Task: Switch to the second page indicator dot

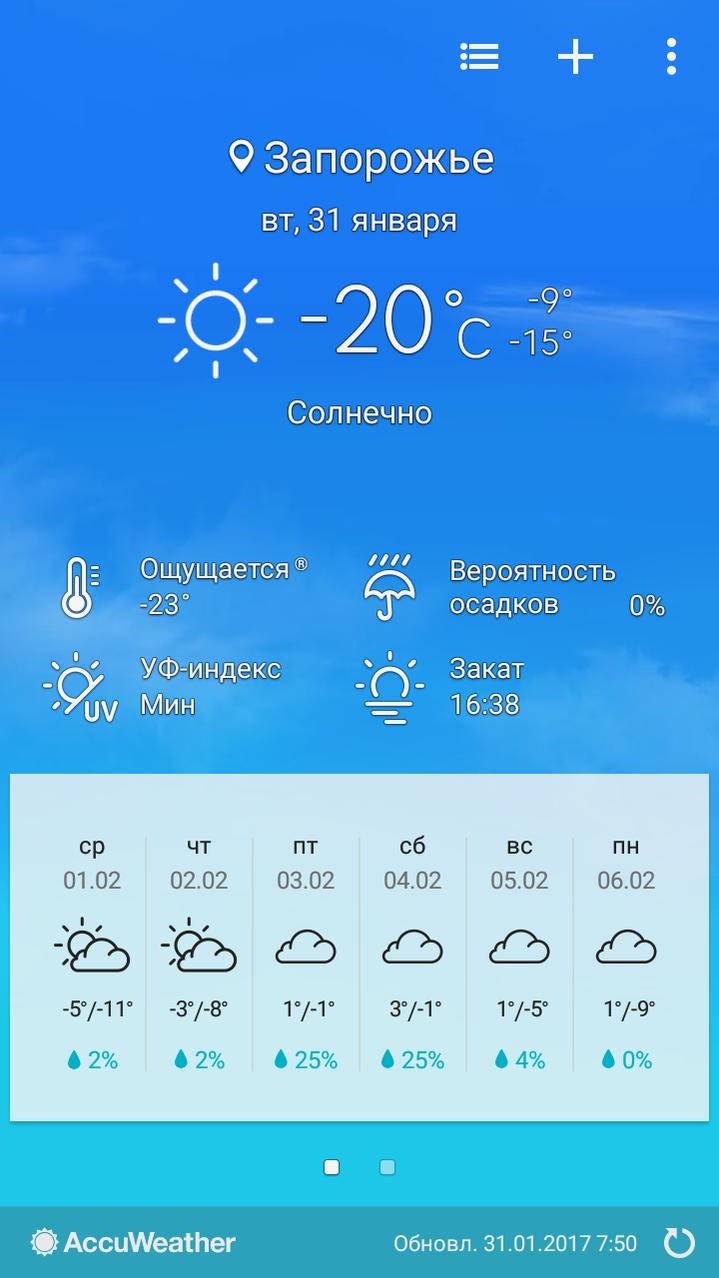Action: click(x=388, y=1167)
